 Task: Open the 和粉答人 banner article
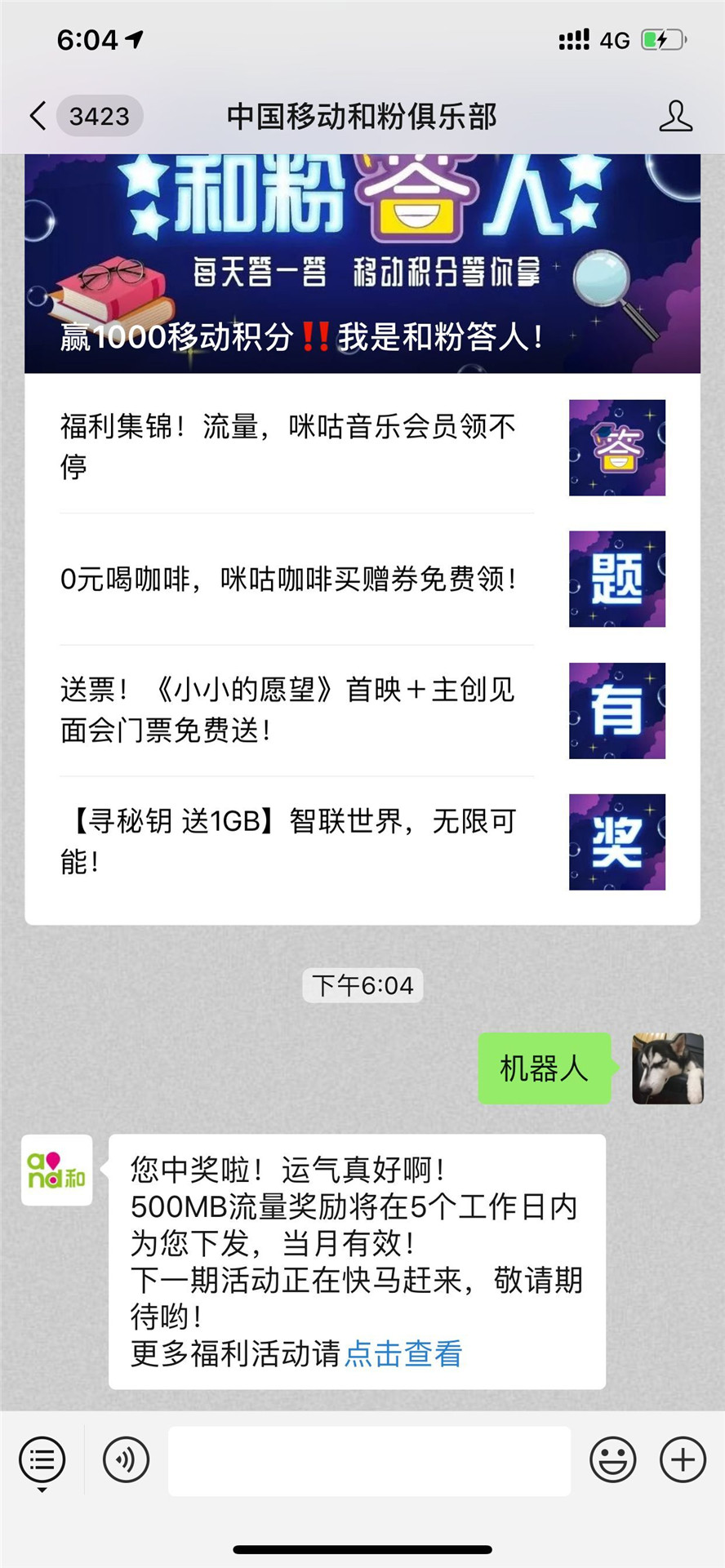pyautogui.click(x=362, y=263)
